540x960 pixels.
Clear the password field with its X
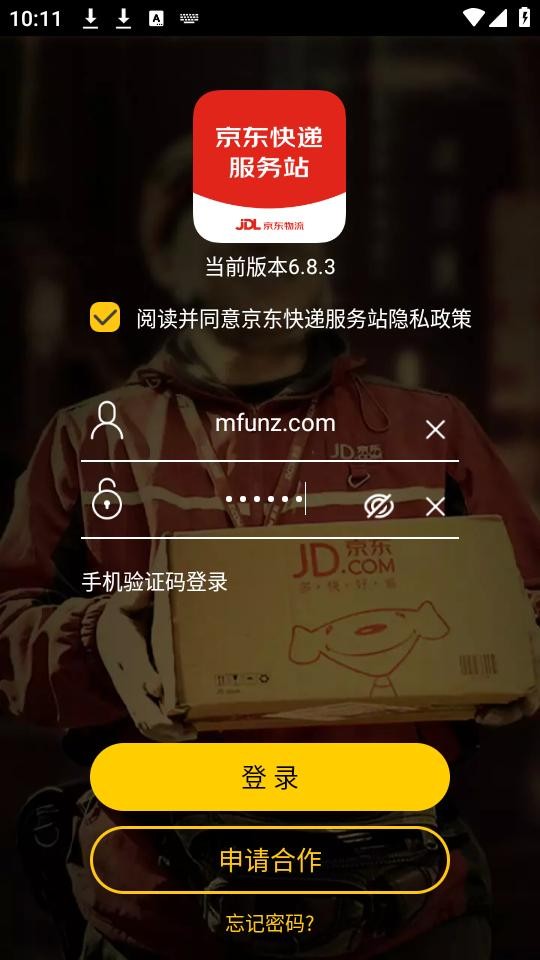[435, 507]
